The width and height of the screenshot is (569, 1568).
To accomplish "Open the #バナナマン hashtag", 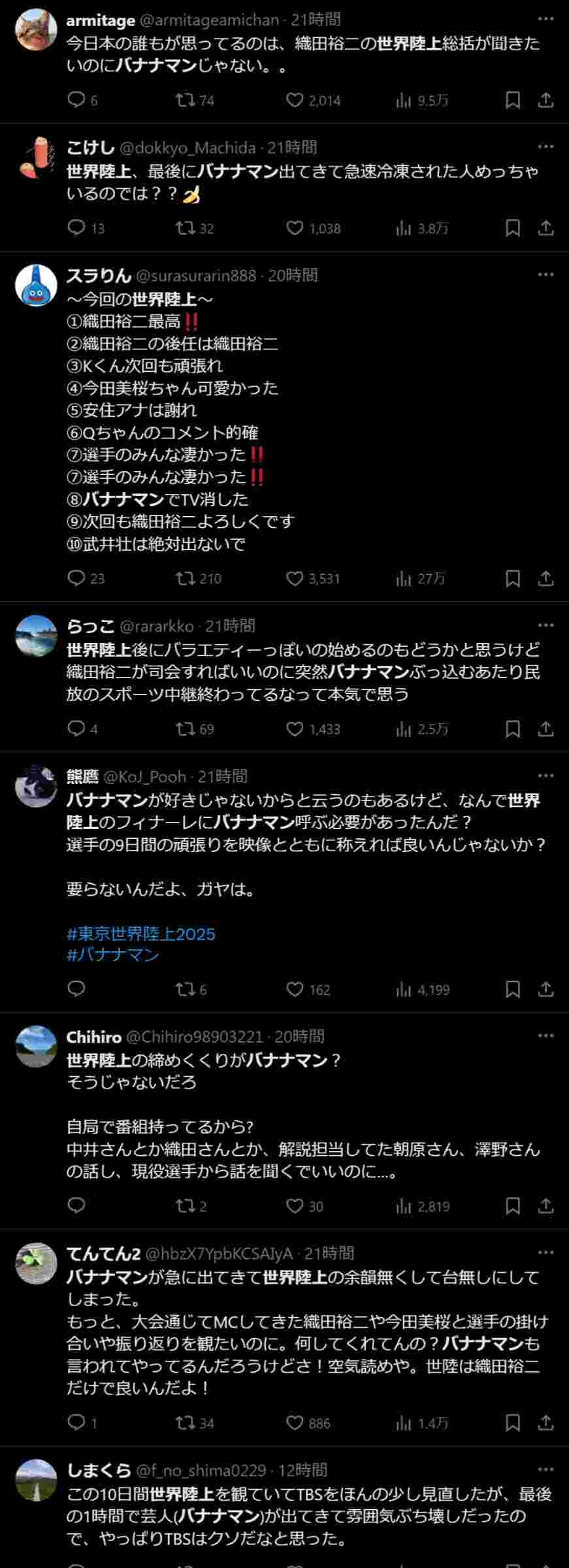I will (x=112, y=955).
